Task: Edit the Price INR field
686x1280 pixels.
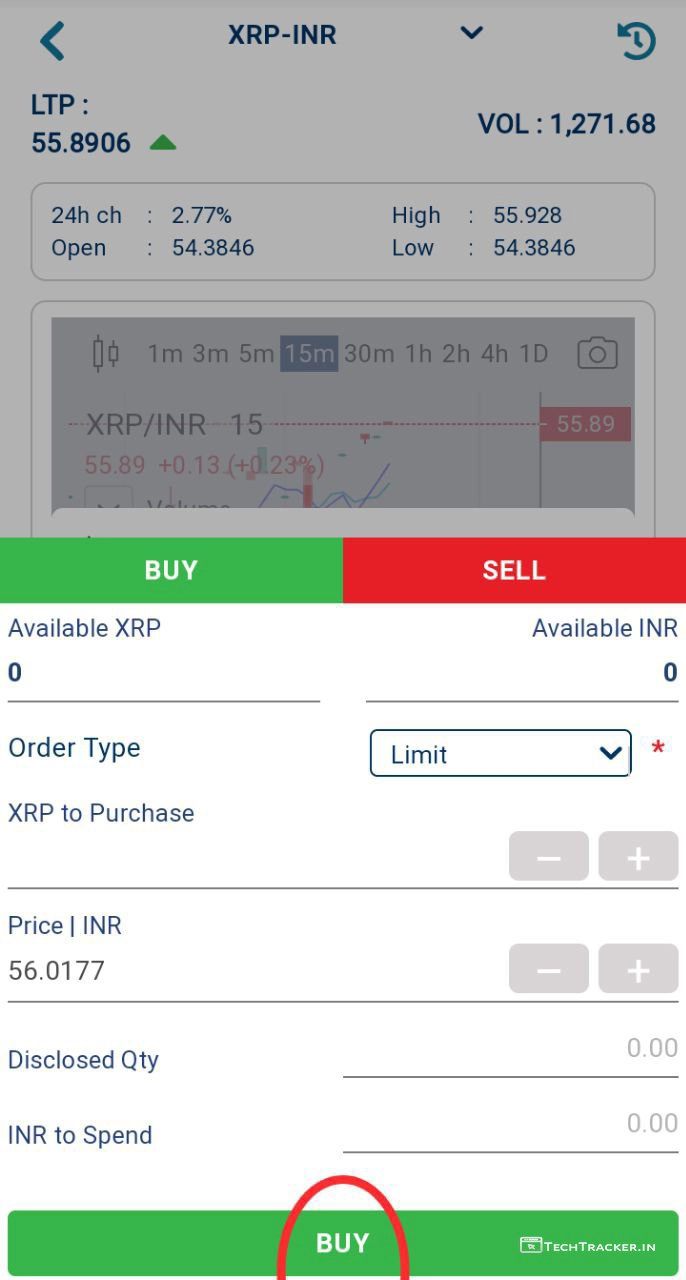Action: (250, 971)
